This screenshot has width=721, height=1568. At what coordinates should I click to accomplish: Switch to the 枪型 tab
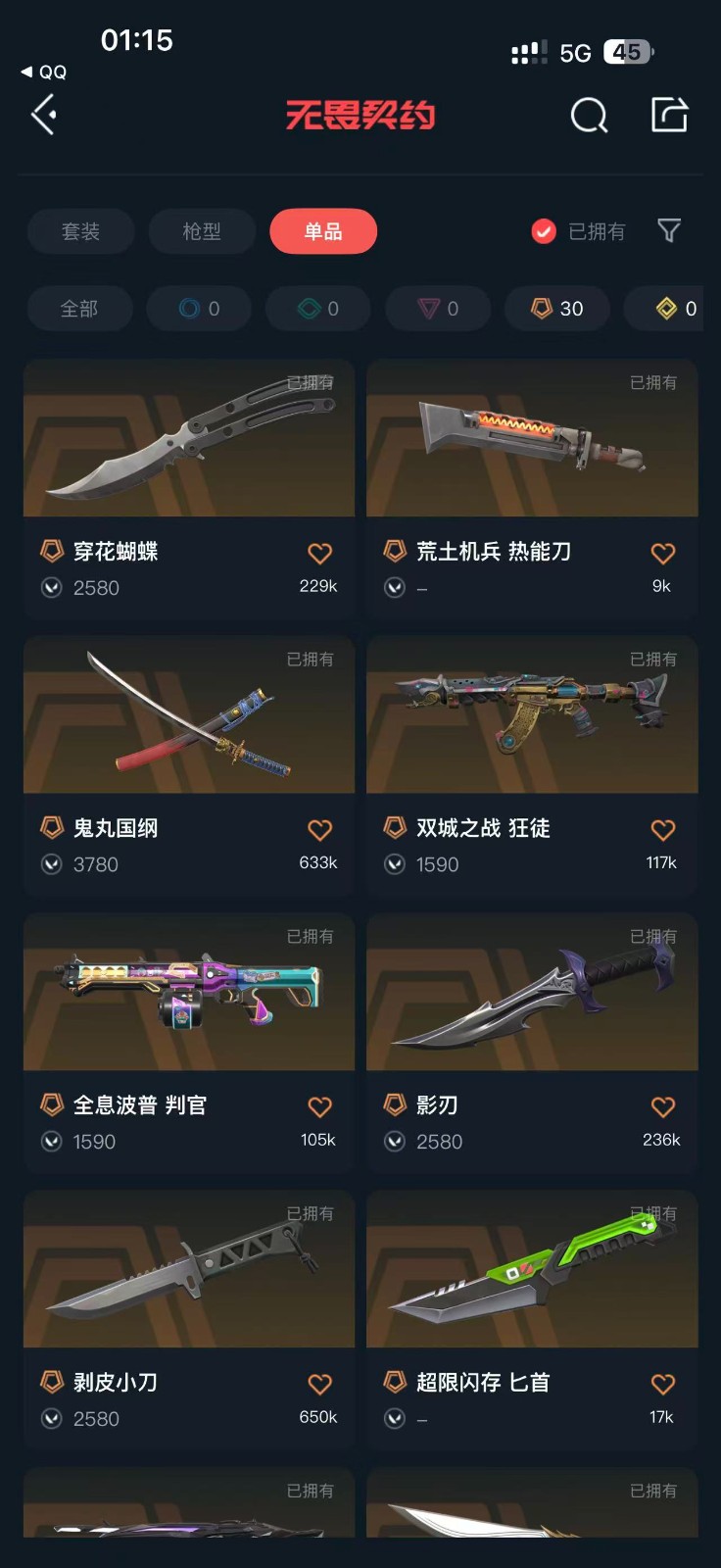pos(202,231)
